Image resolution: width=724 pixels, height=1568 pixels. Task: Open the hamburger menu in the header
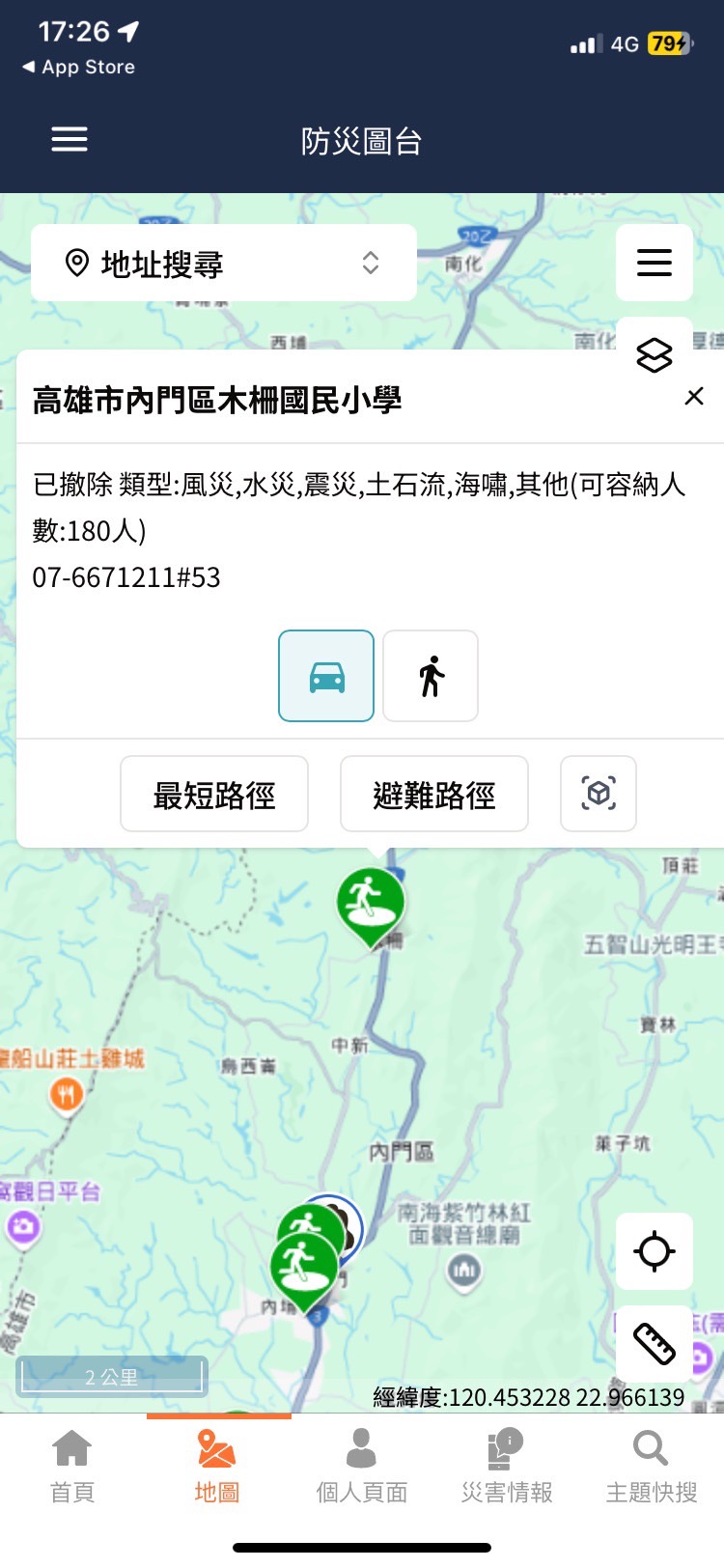[x=70, y=140]
